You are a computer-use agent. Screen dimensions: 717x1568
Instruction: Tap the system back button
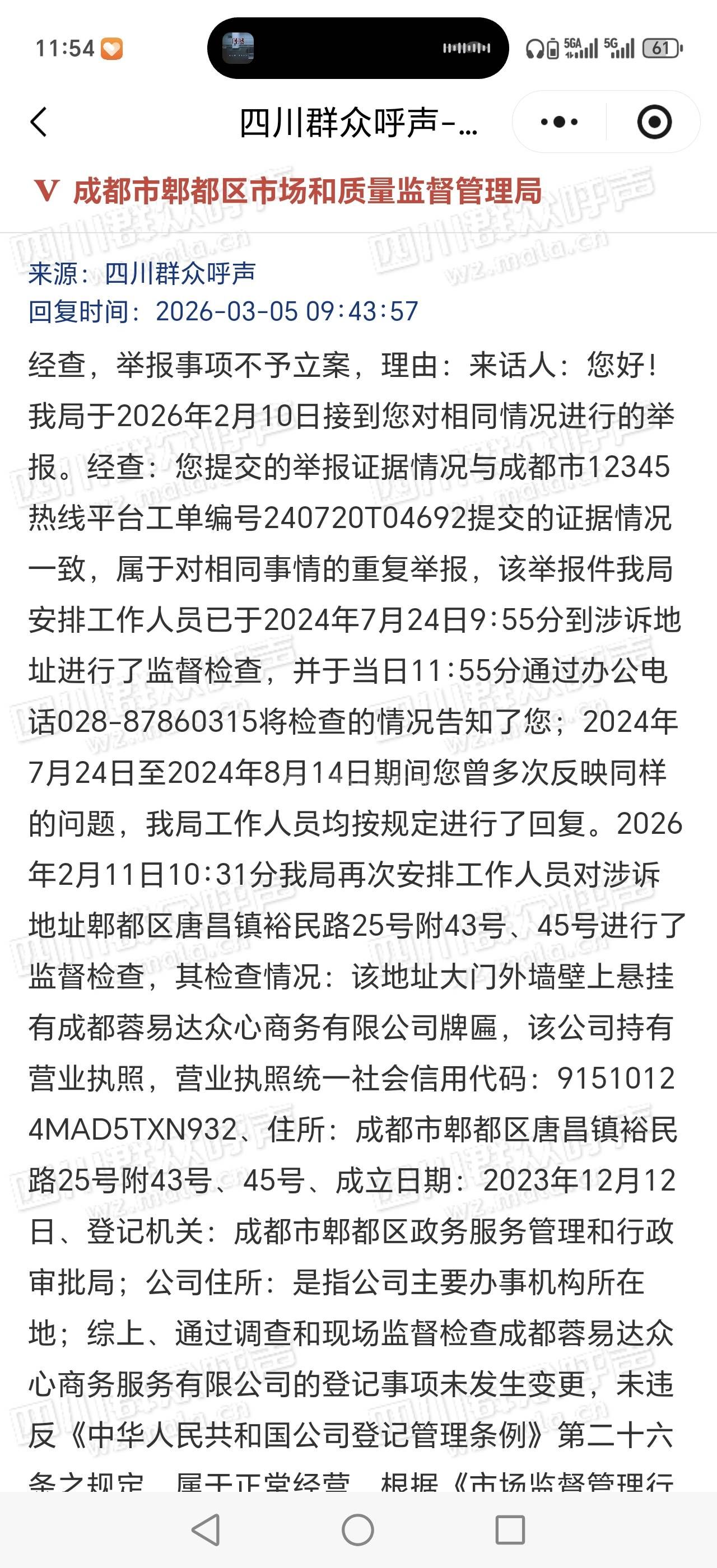(x=206, y=1530)
